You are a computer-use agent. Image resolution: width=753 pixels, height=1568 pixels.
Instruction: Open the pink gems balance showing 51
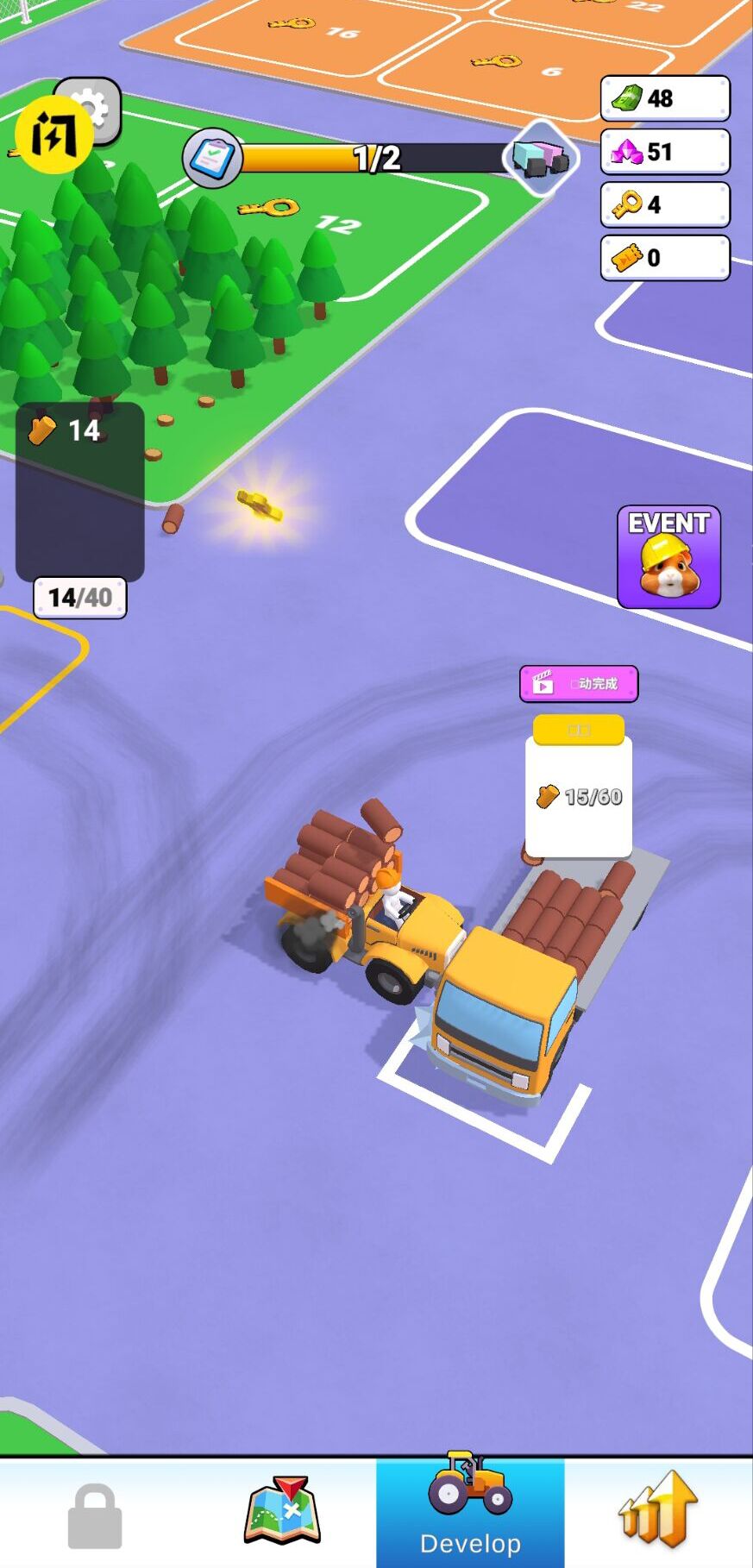(x=664, y=152)
